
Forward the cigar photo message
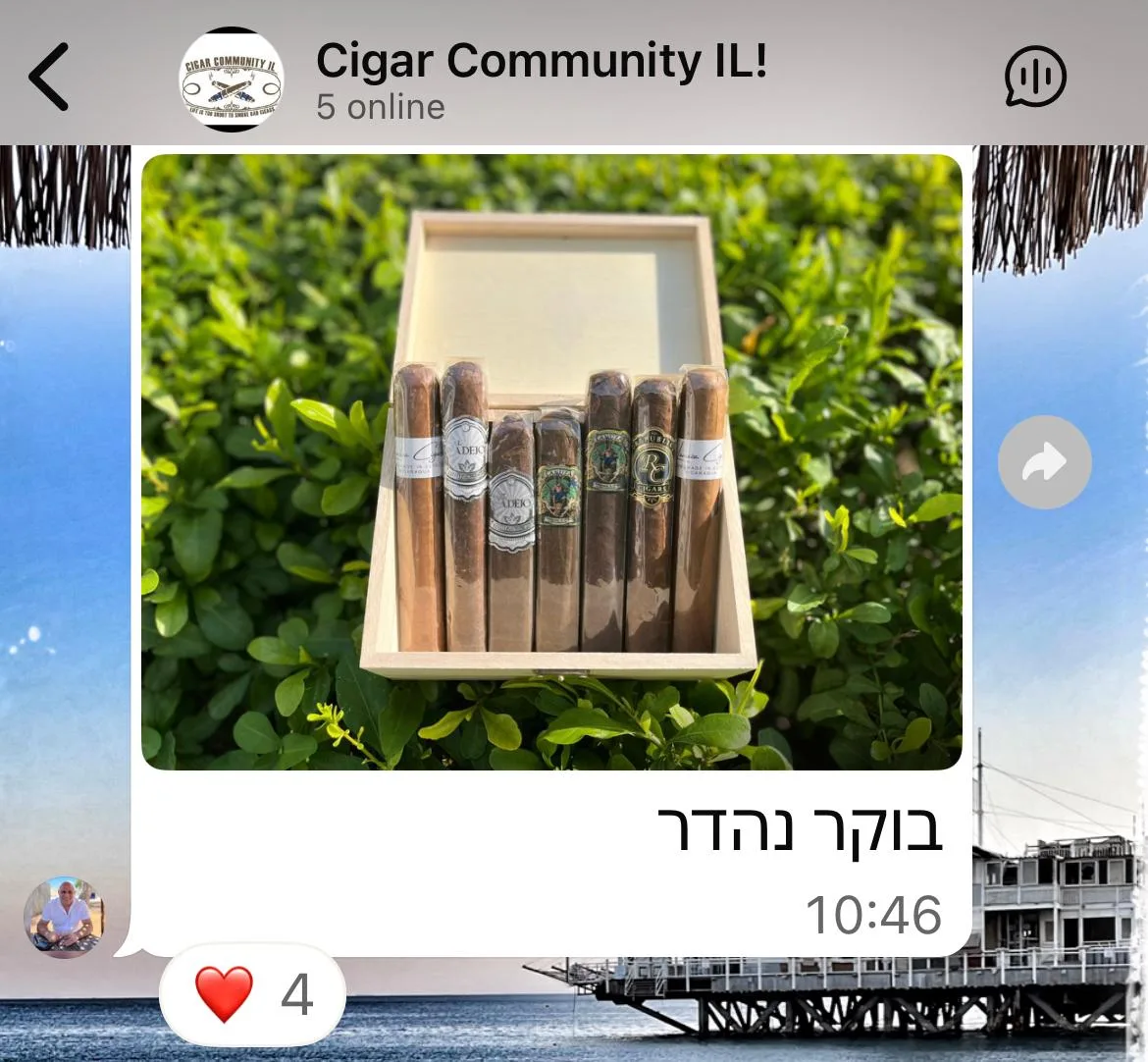pos(1044,462)
